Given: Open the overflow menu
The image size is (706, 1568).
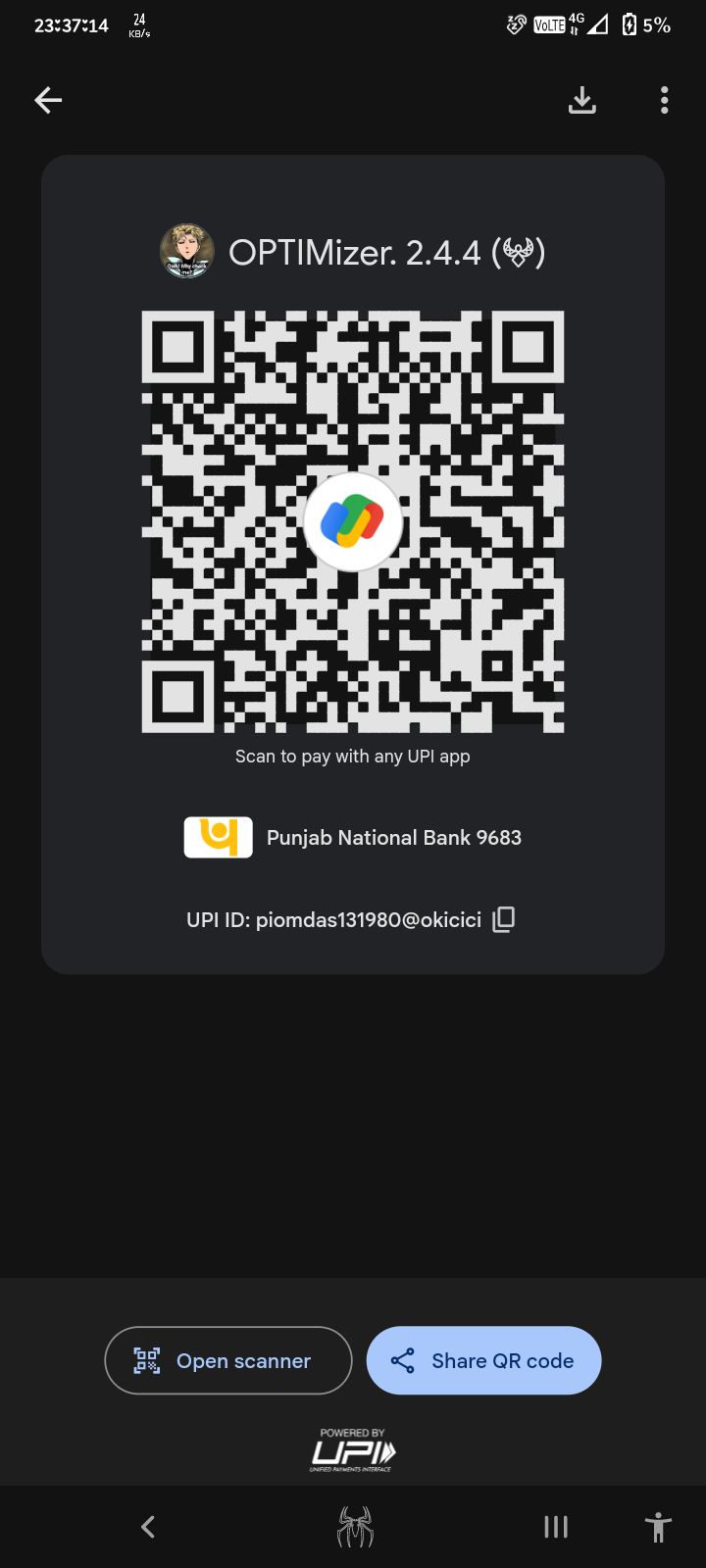Looking at the screenshot, I should pyautogui.click(x=664, y=100).
